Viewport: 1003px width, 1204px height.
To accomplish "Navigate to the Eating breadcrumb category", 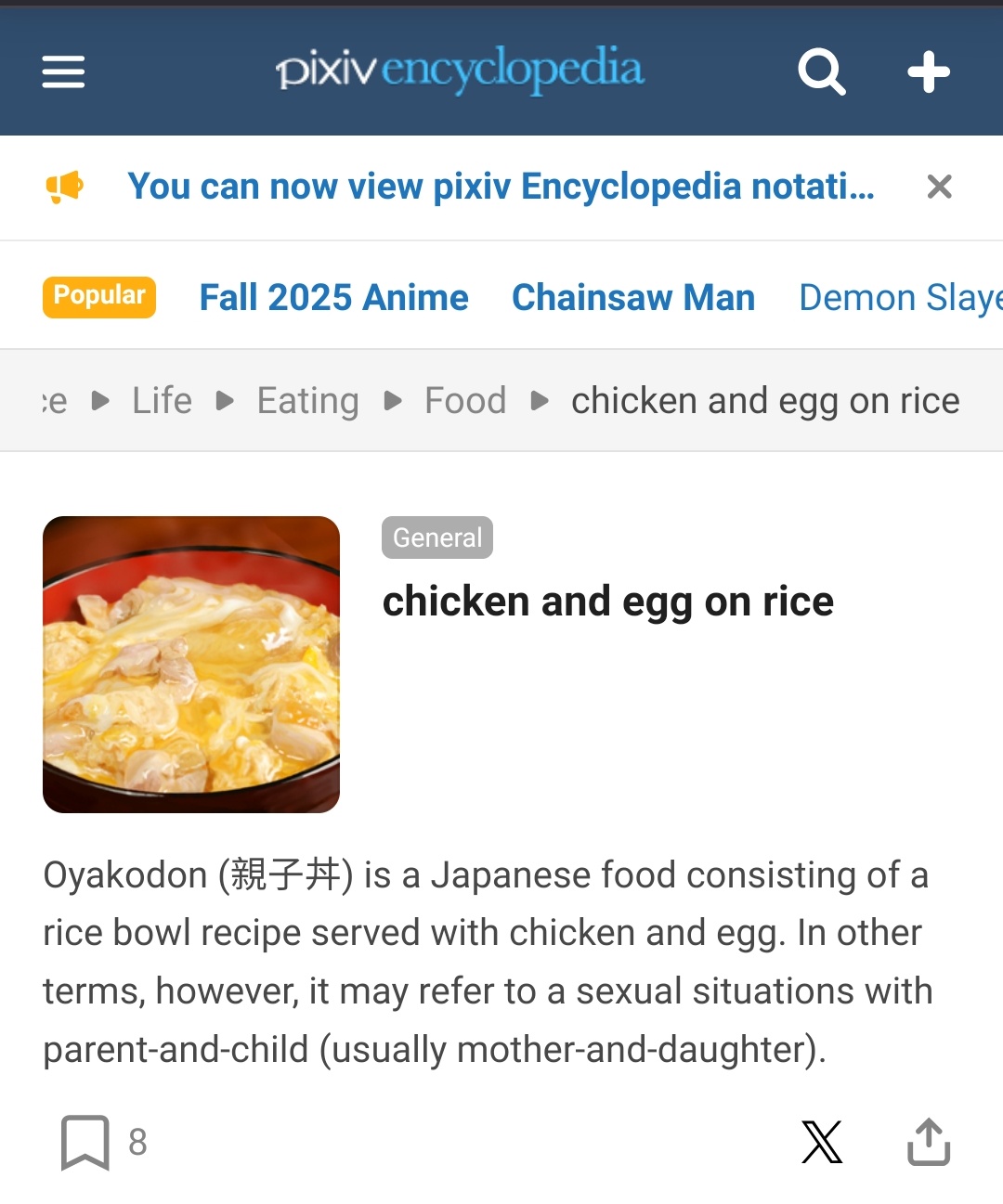I will tap(307, 401).
